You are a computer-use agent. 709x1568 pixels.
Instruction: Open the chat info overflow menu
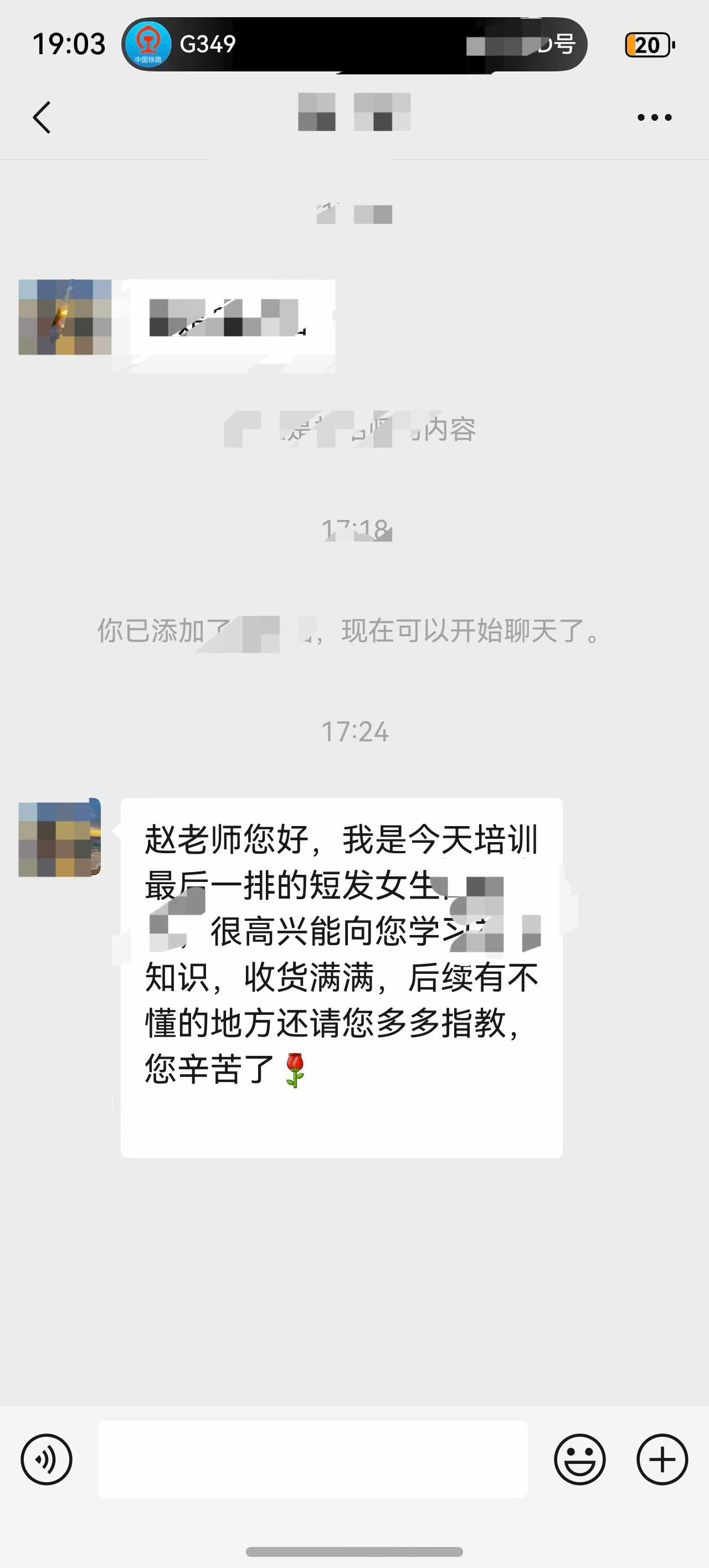pos(654,117)
